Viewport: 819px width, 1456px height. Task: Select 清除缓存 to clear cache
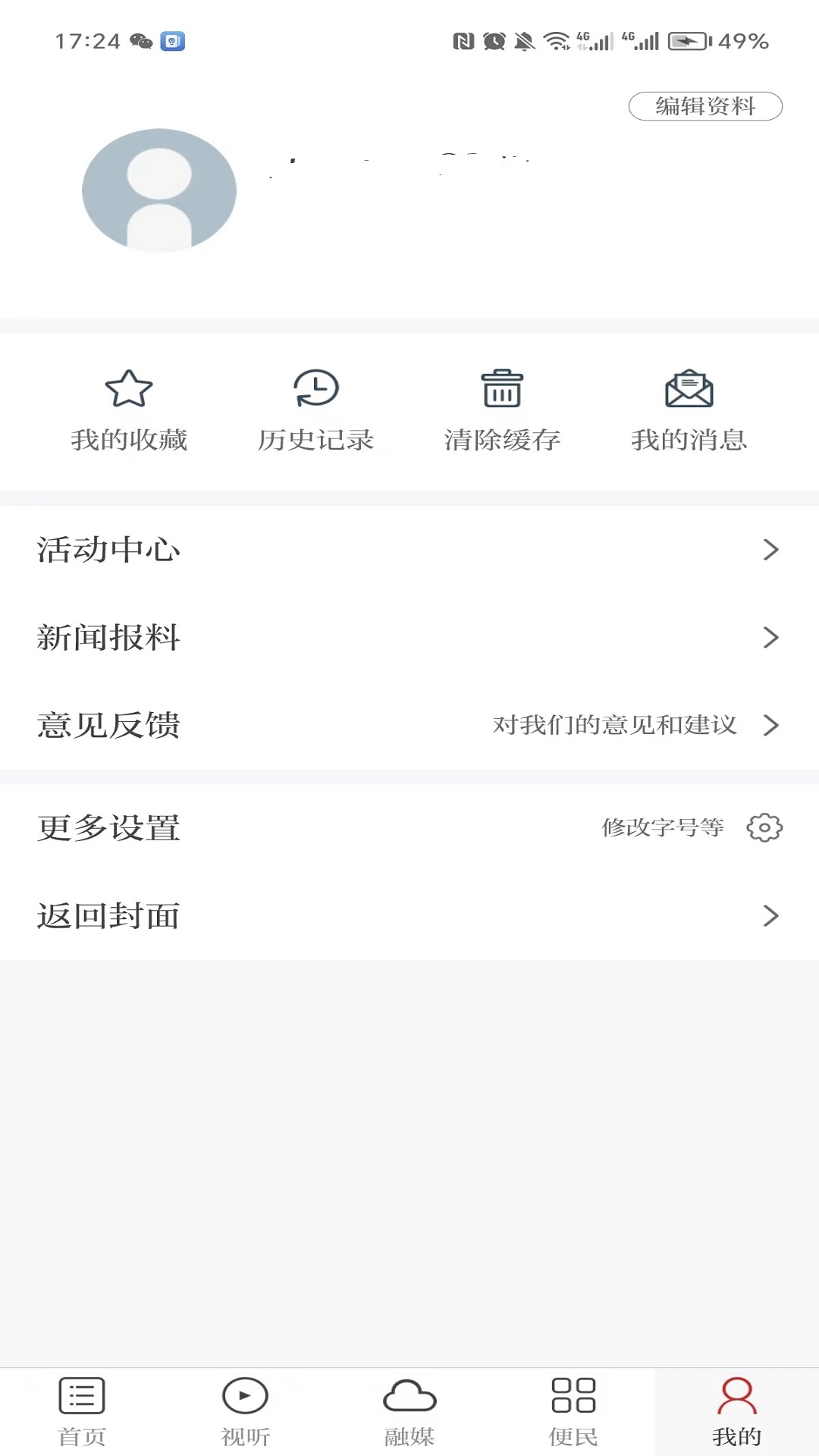[x=502, y=411]
